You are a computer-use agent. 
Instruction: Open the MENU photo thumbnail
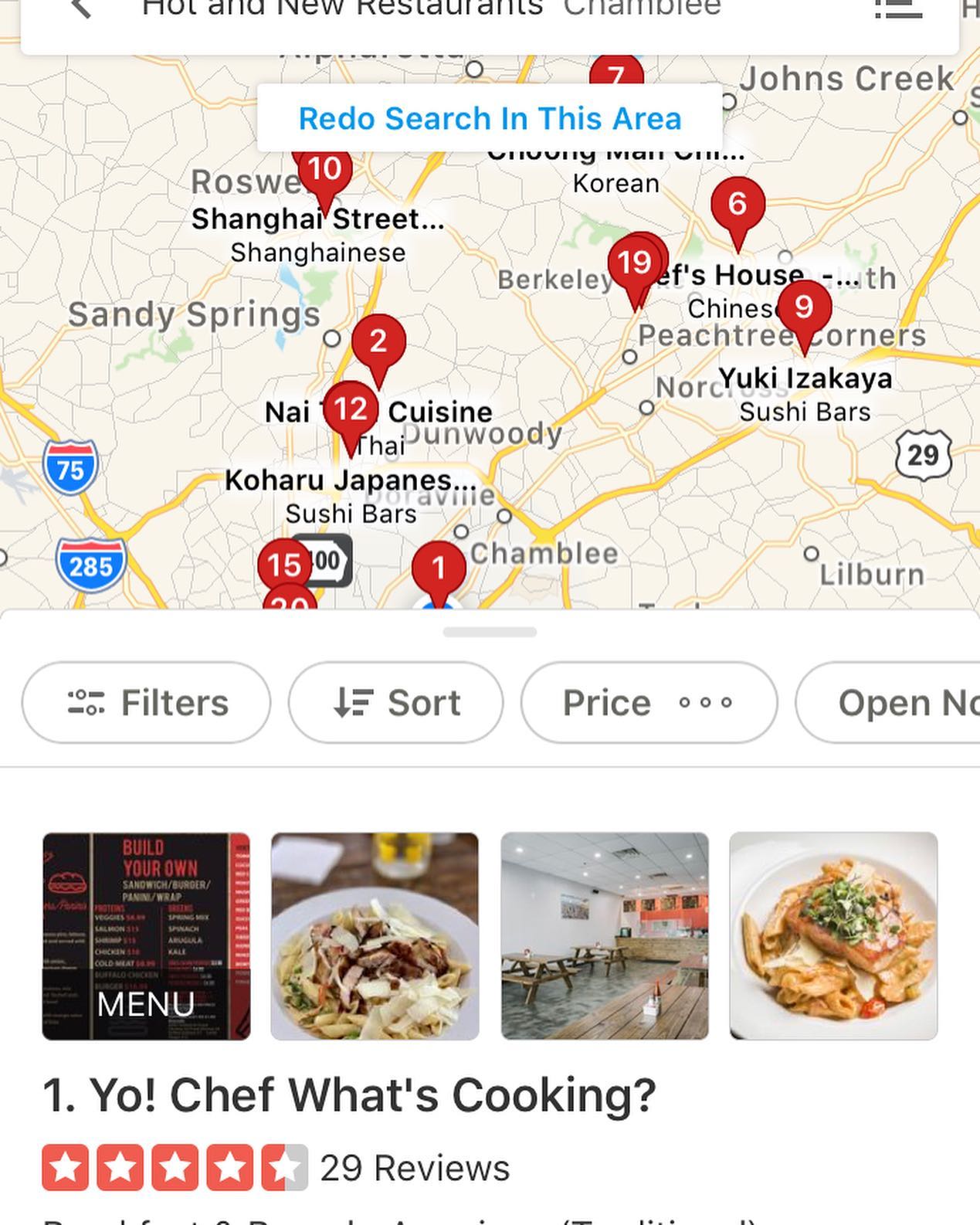point(146,936)
